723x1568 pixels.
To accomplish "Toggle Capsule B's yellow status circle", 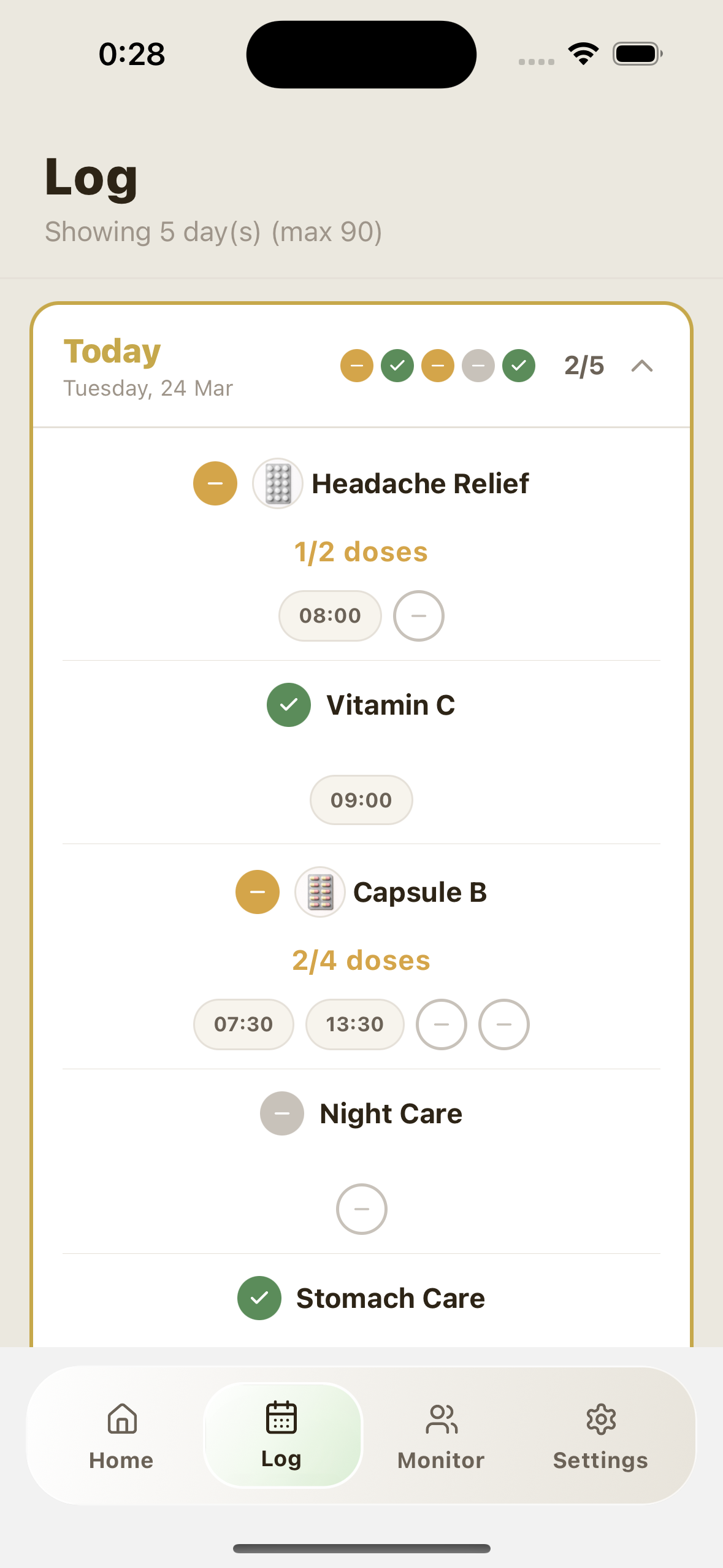I will (257, 892).
